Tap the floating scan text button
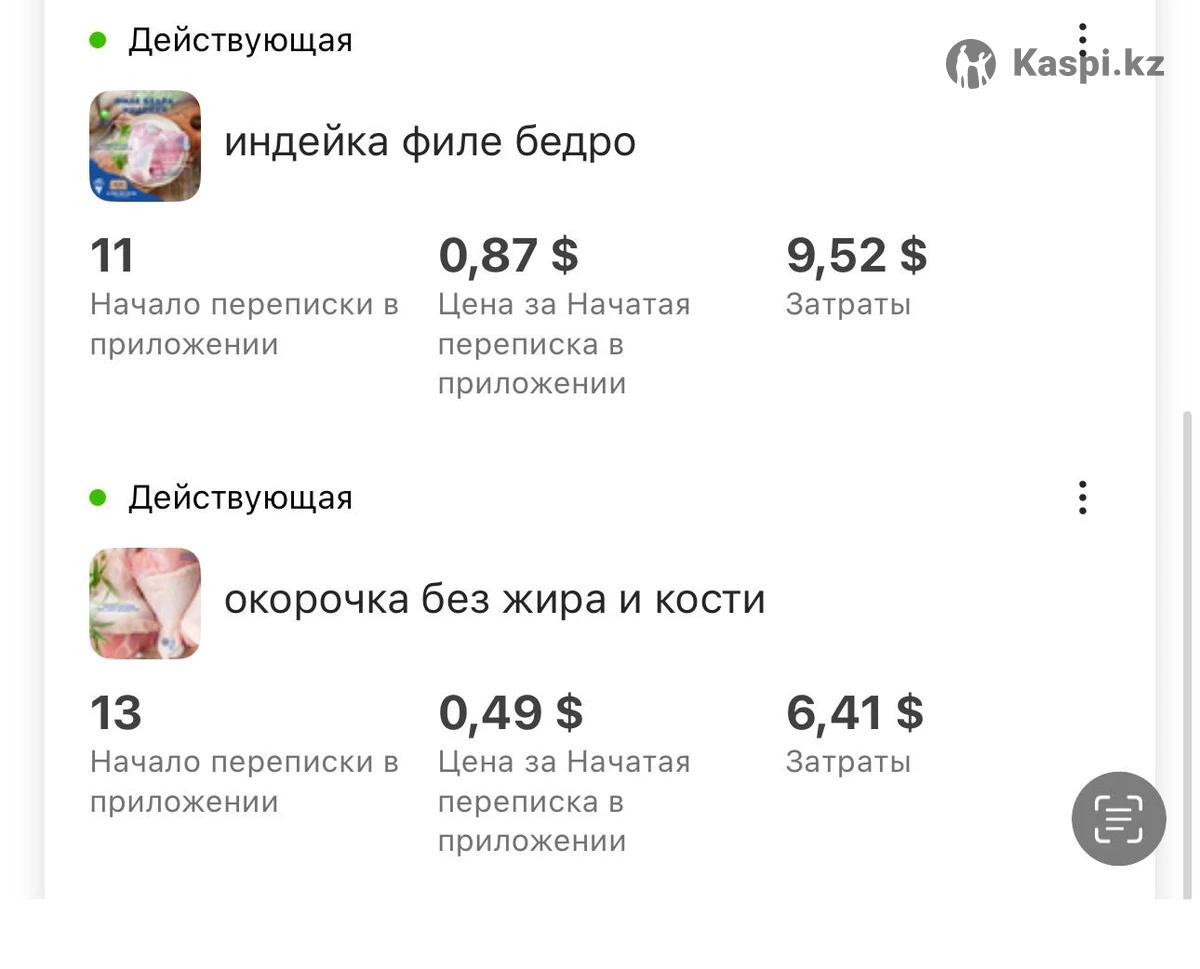 click(x=1118, y=818)
